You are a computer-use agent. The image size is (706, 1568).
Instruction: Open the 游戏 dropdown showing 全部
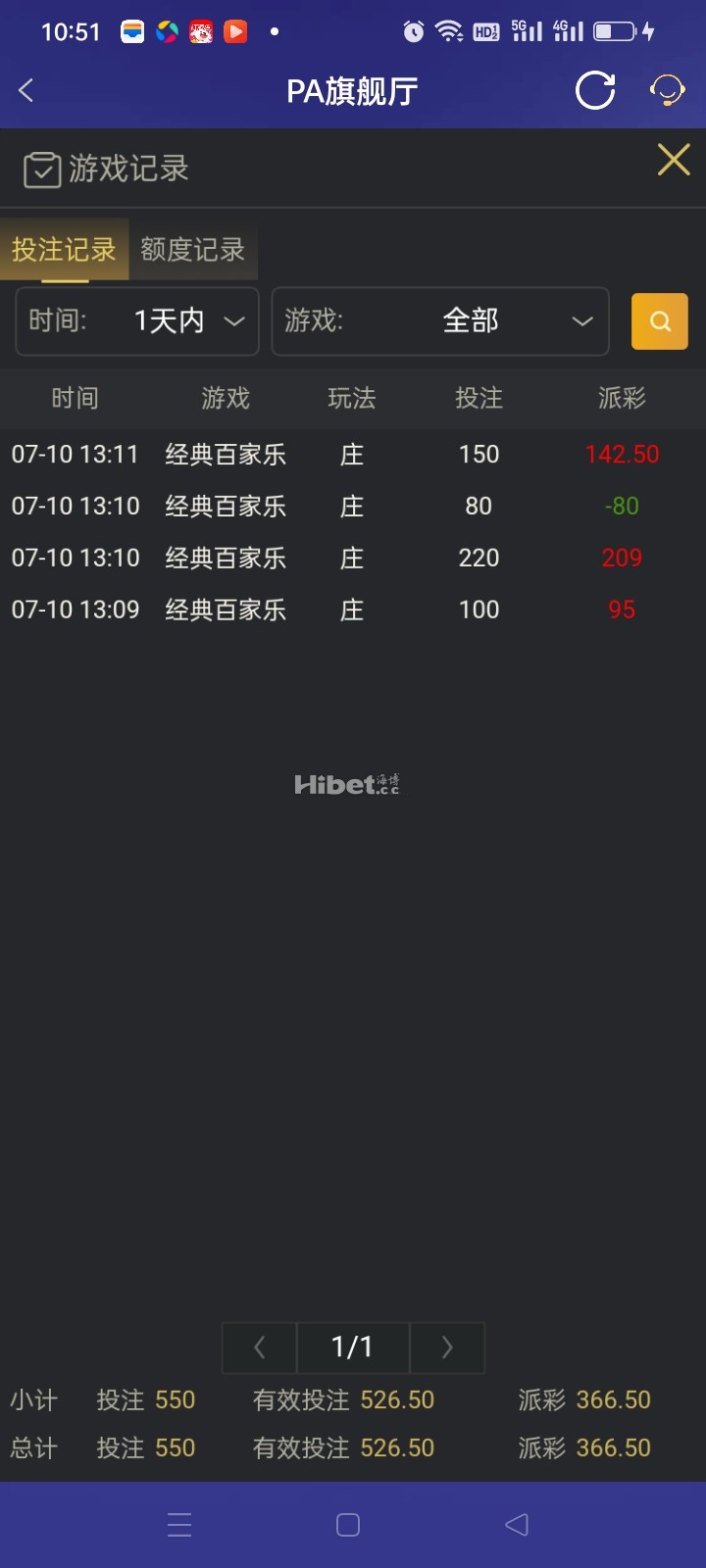click(x=439, y=321)
